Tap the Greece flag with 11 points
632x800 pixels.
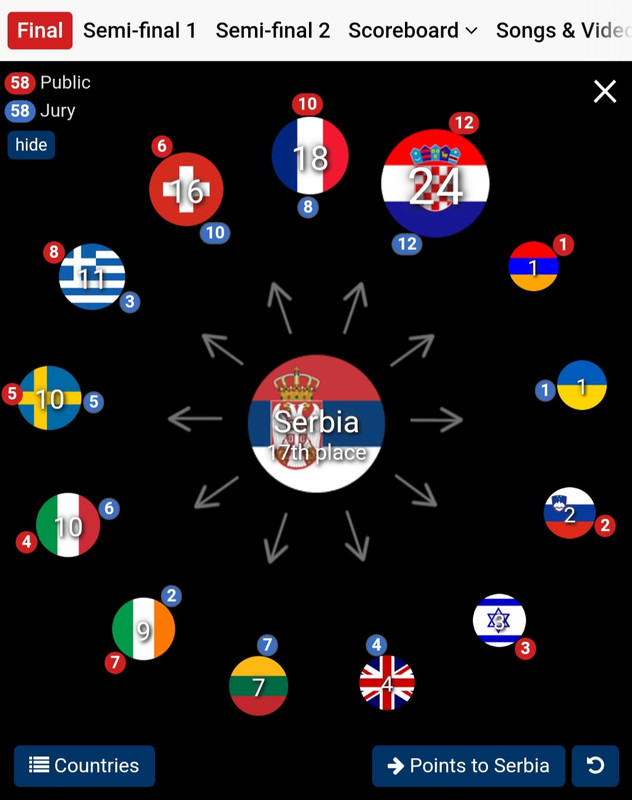(x=92, y=277)
